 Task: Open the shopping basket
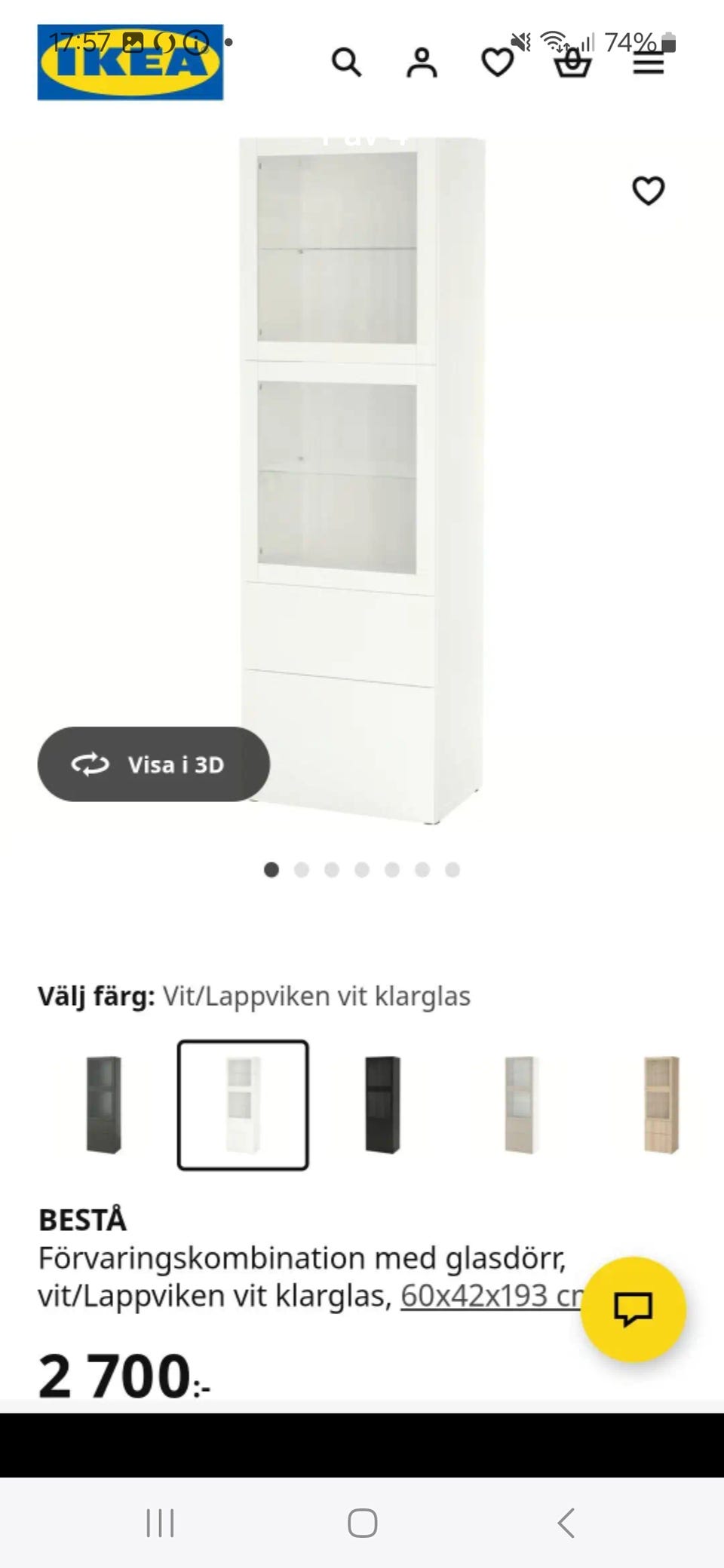tap(572, 63)
